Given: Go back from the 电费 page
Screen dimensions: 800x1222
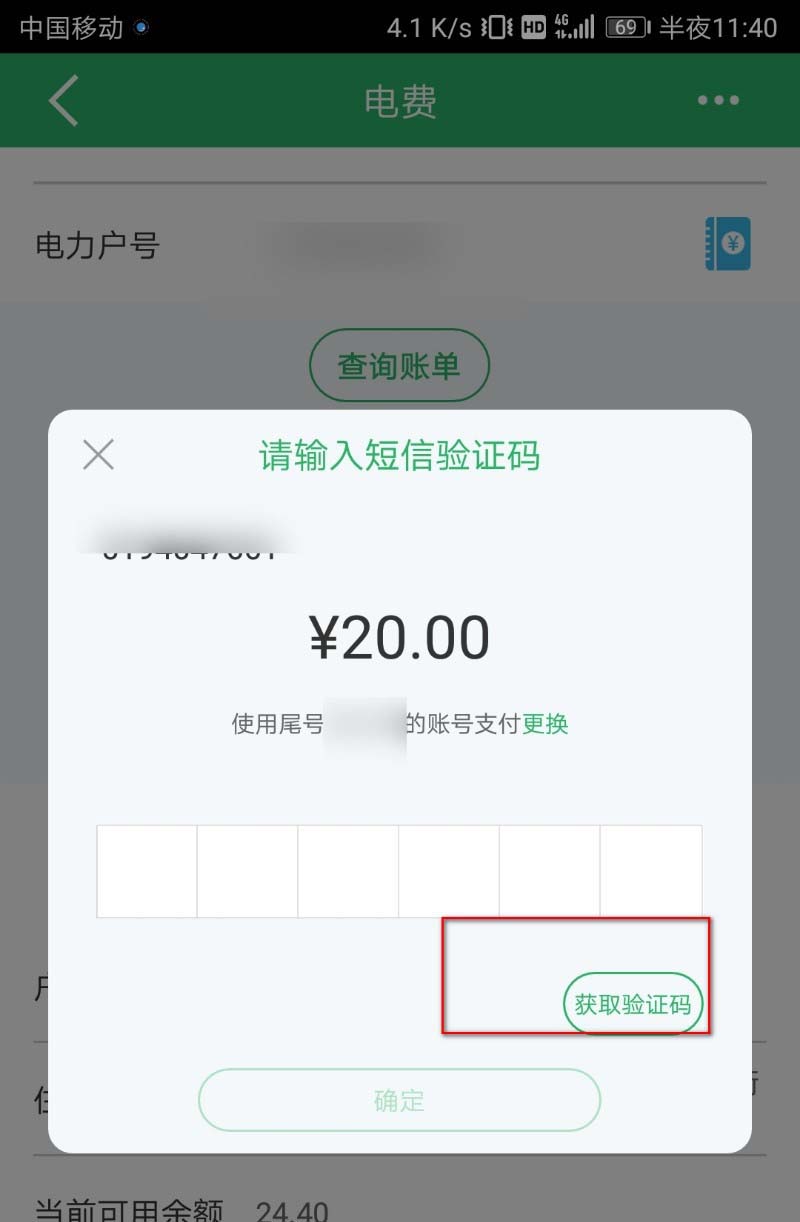Looking at the screenshot, I should pos(63,101).
